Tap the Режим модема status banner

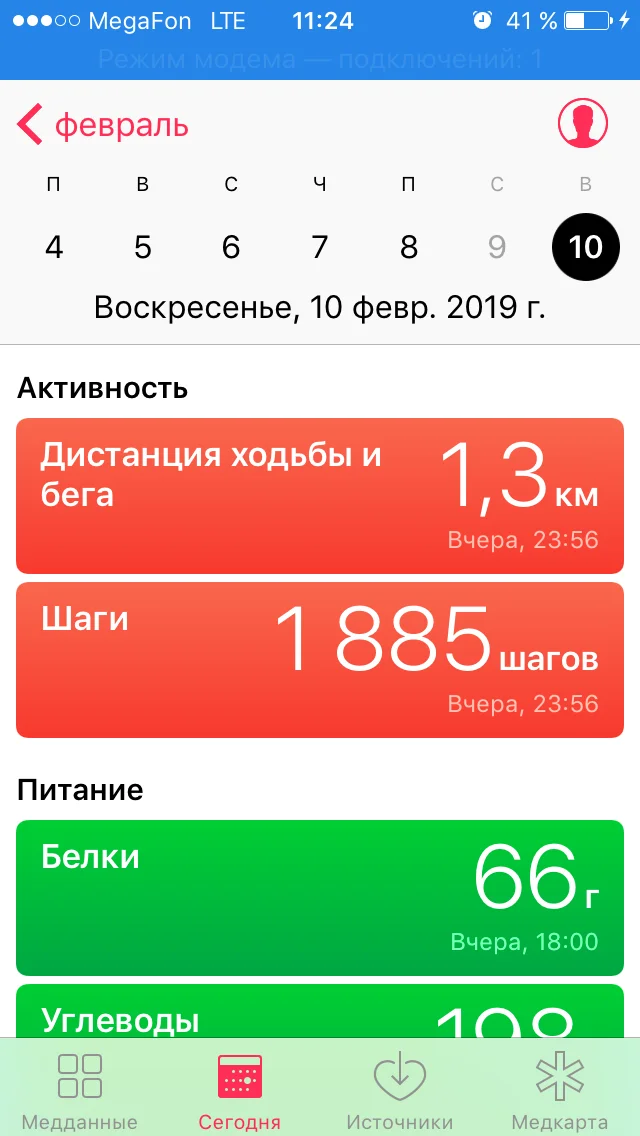pos(320,60)
